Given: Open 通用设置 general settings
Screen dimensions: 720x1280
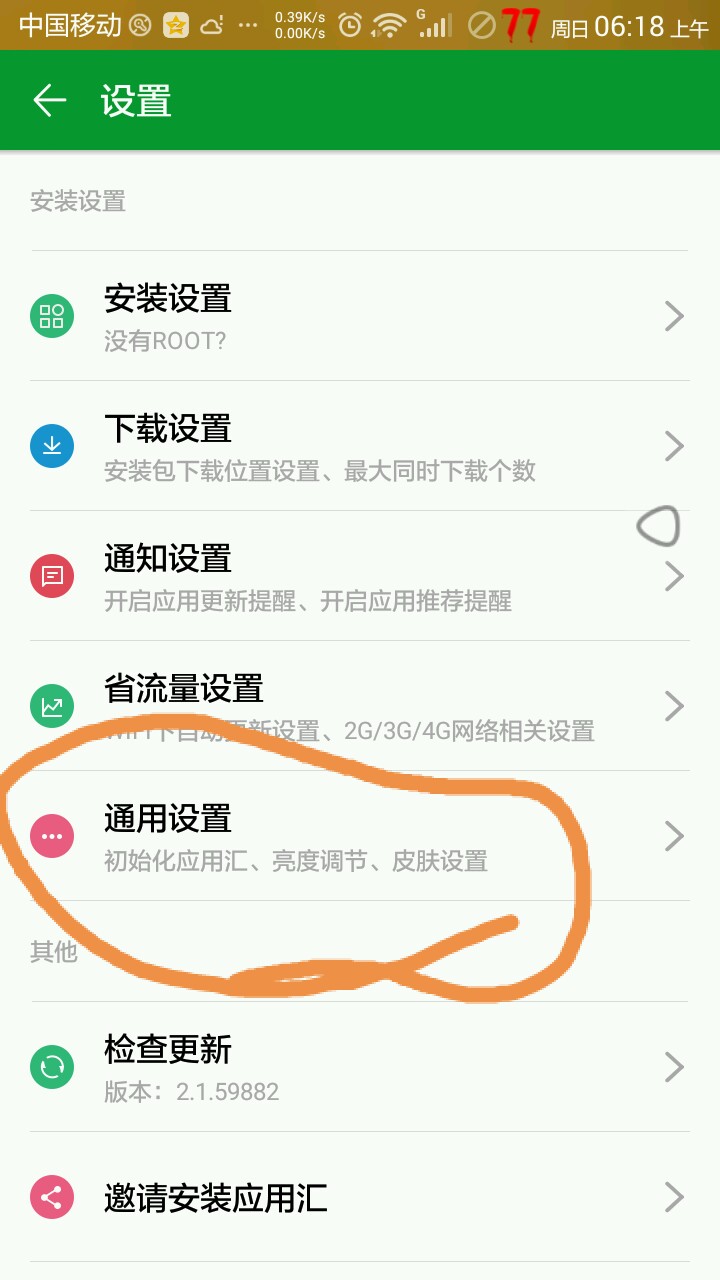Looking at the screenshot, I should click(x=360, y=836).
